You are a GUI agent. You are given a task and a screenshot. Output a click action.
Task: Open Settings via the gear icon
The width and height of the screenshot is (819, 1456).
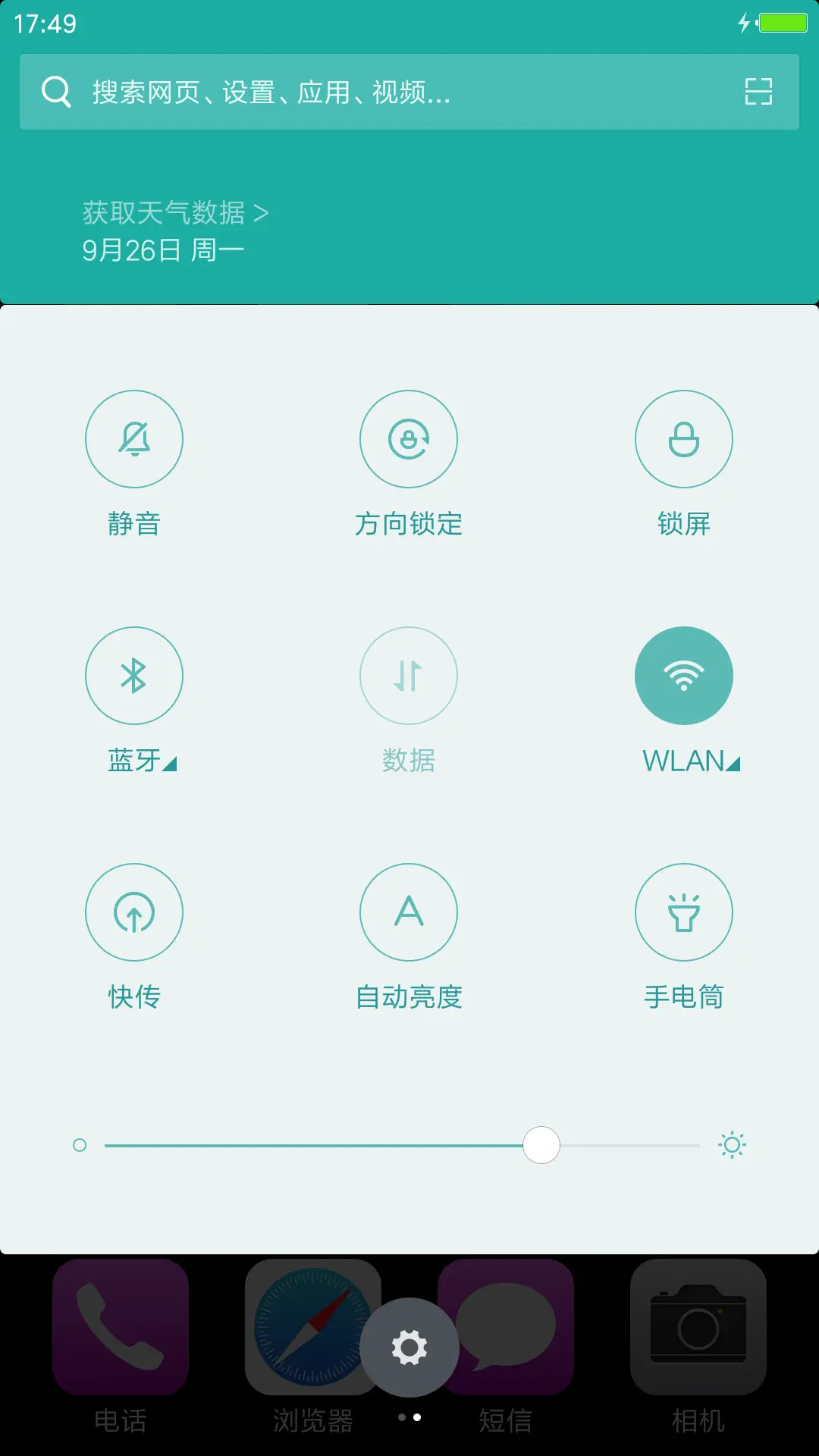(x=409, y=1346)
